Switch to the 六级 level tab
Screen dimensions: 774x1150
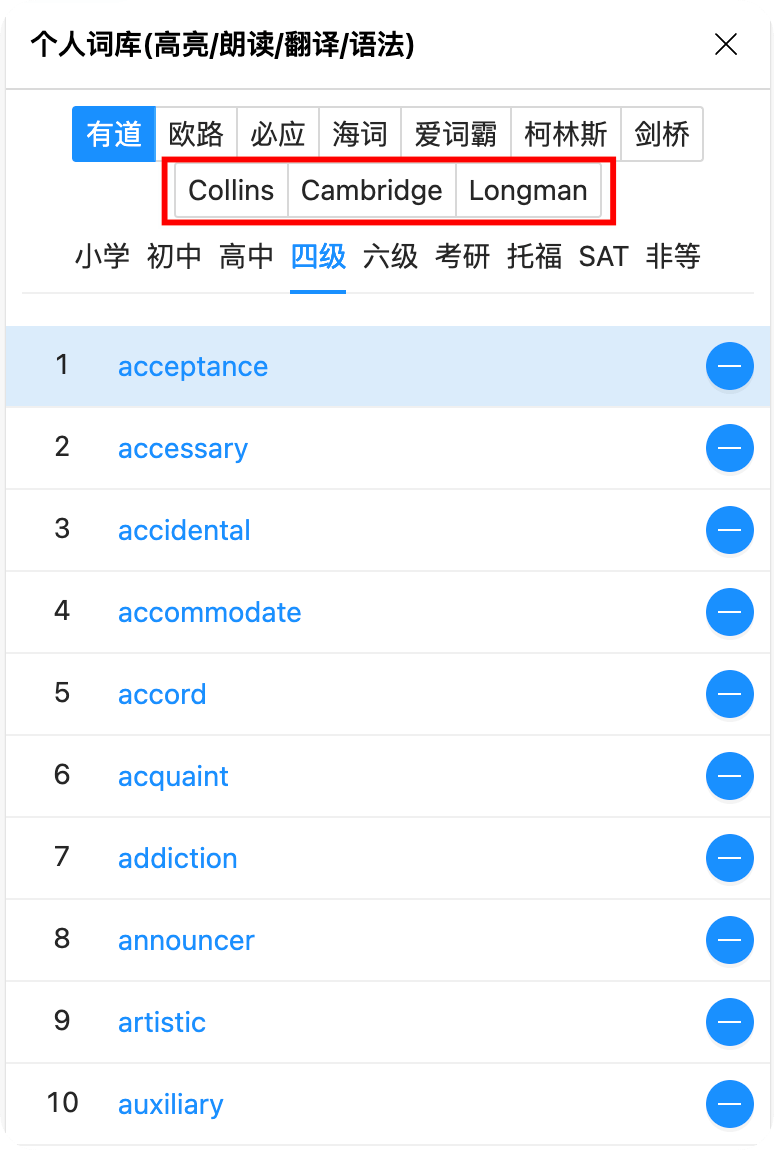[390, 257]
